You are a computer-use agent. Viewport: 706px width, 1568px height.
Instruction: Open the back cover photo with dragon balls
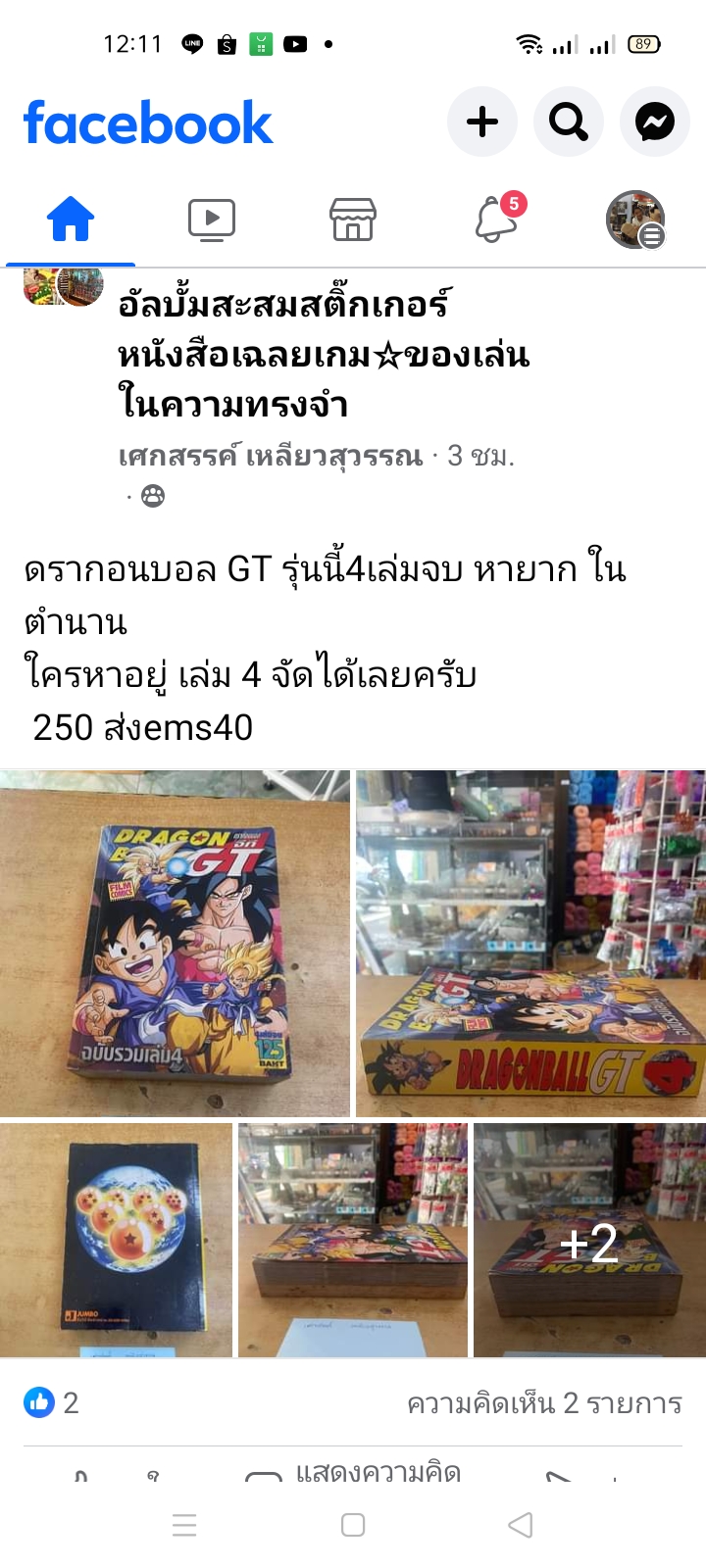[116, 1240]
